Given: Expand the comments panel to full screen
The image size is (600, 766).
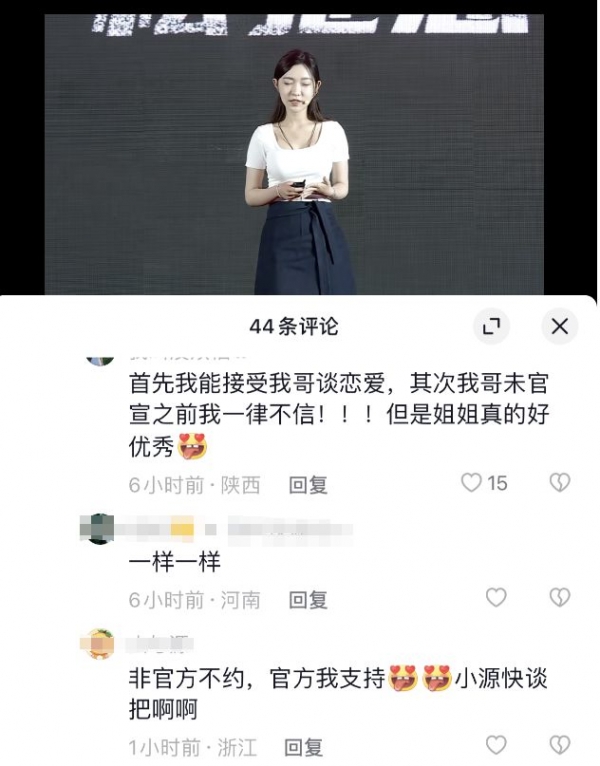Looking at the screenshot, I should pos(491,326).
